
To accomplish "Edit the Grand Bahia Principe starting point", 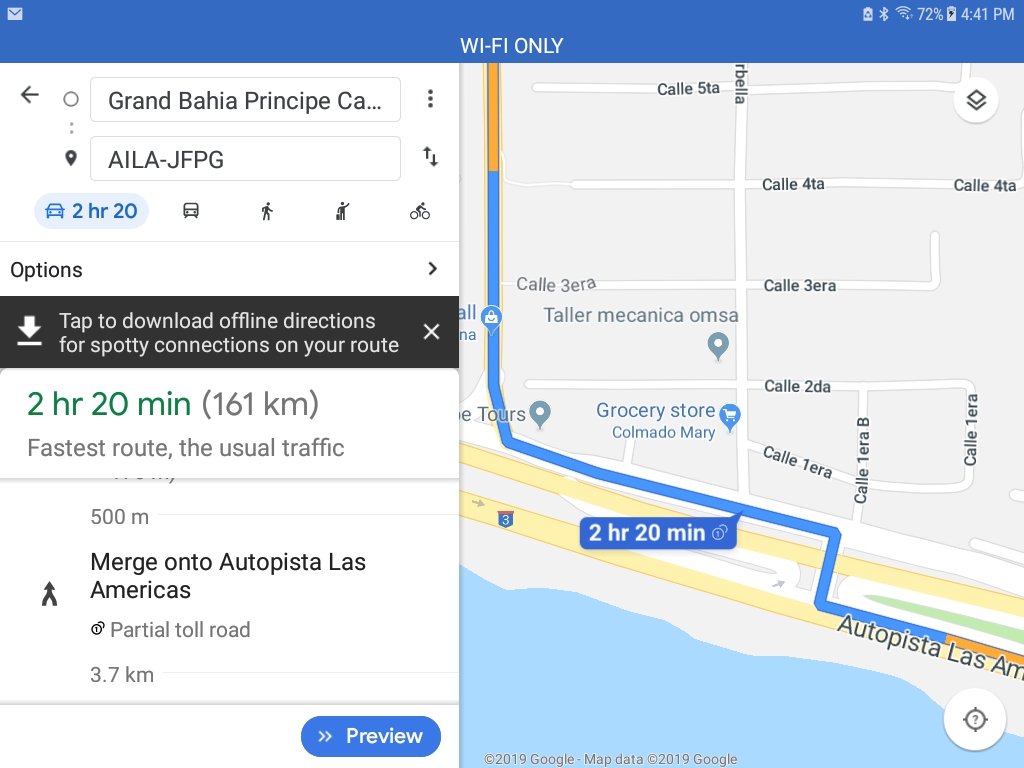I will pos(245,100).
